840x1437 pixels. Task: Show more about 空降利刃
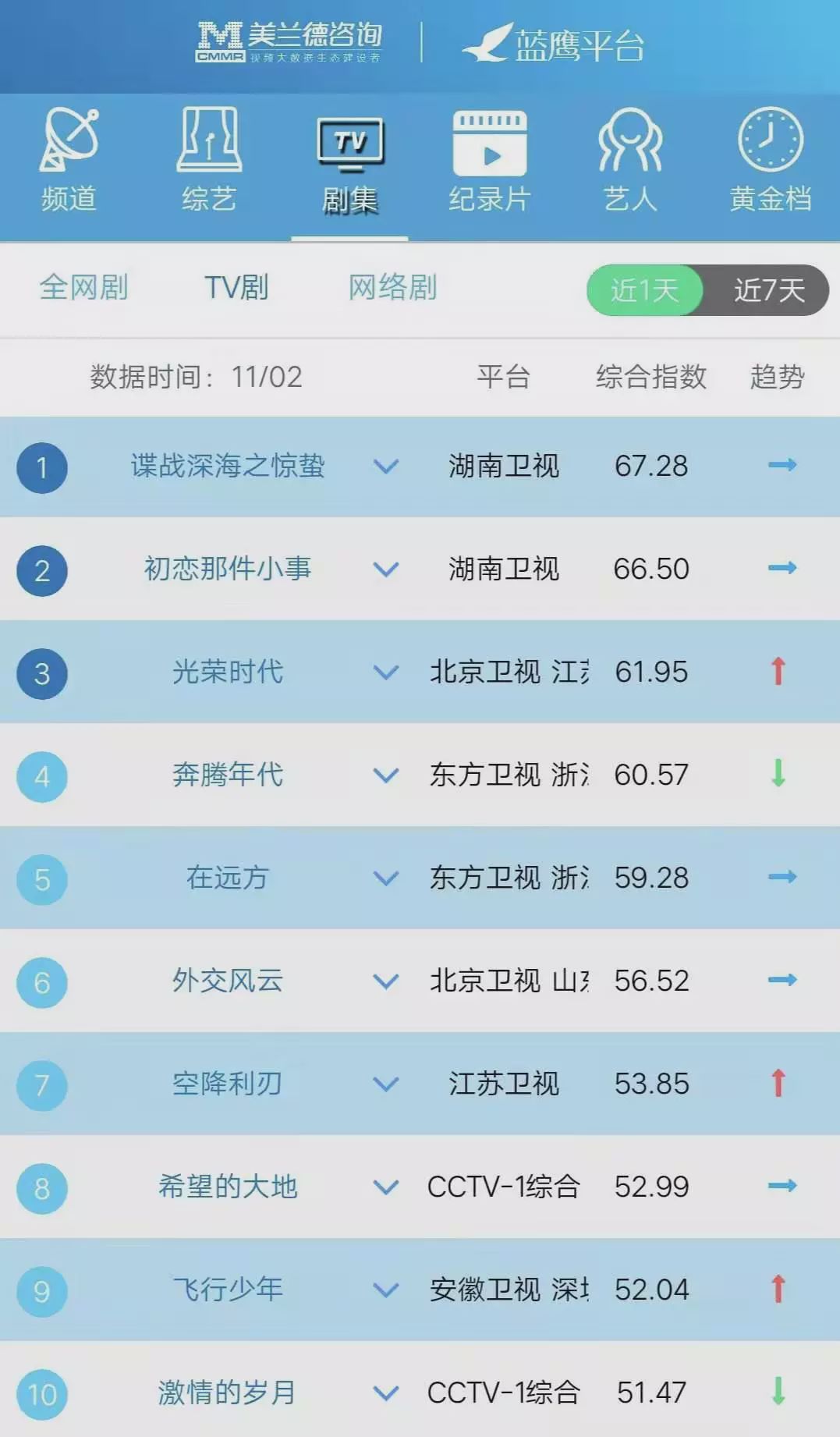coord(386,1084)
